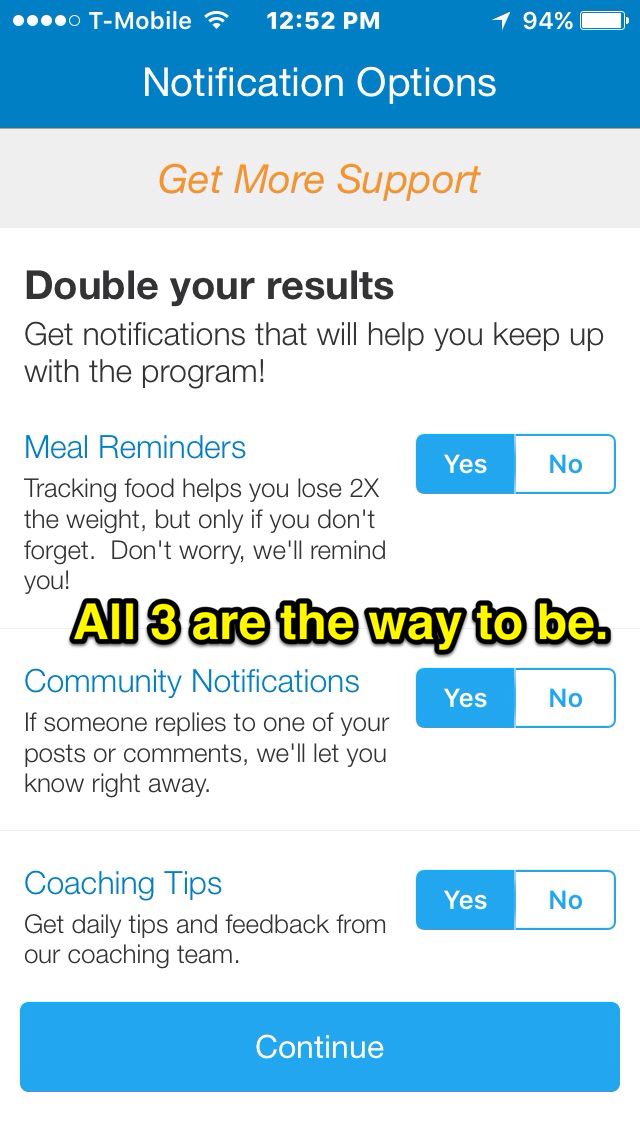Choose No for Coaching Tips
This screenshot has height=1136, width=640.
click(565, 900)
